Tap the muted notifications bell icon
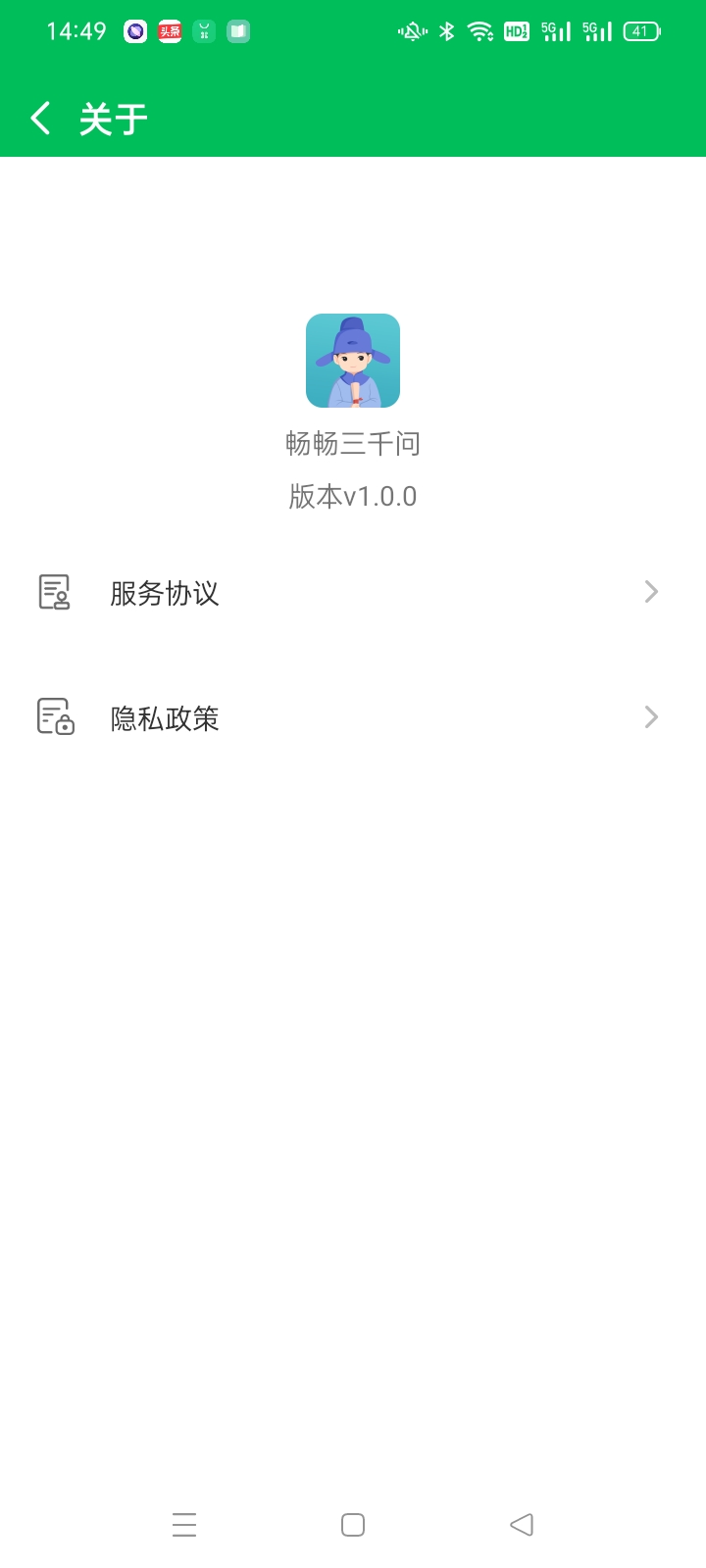Viewport: 706px width, 1568px height. (410, 31)
